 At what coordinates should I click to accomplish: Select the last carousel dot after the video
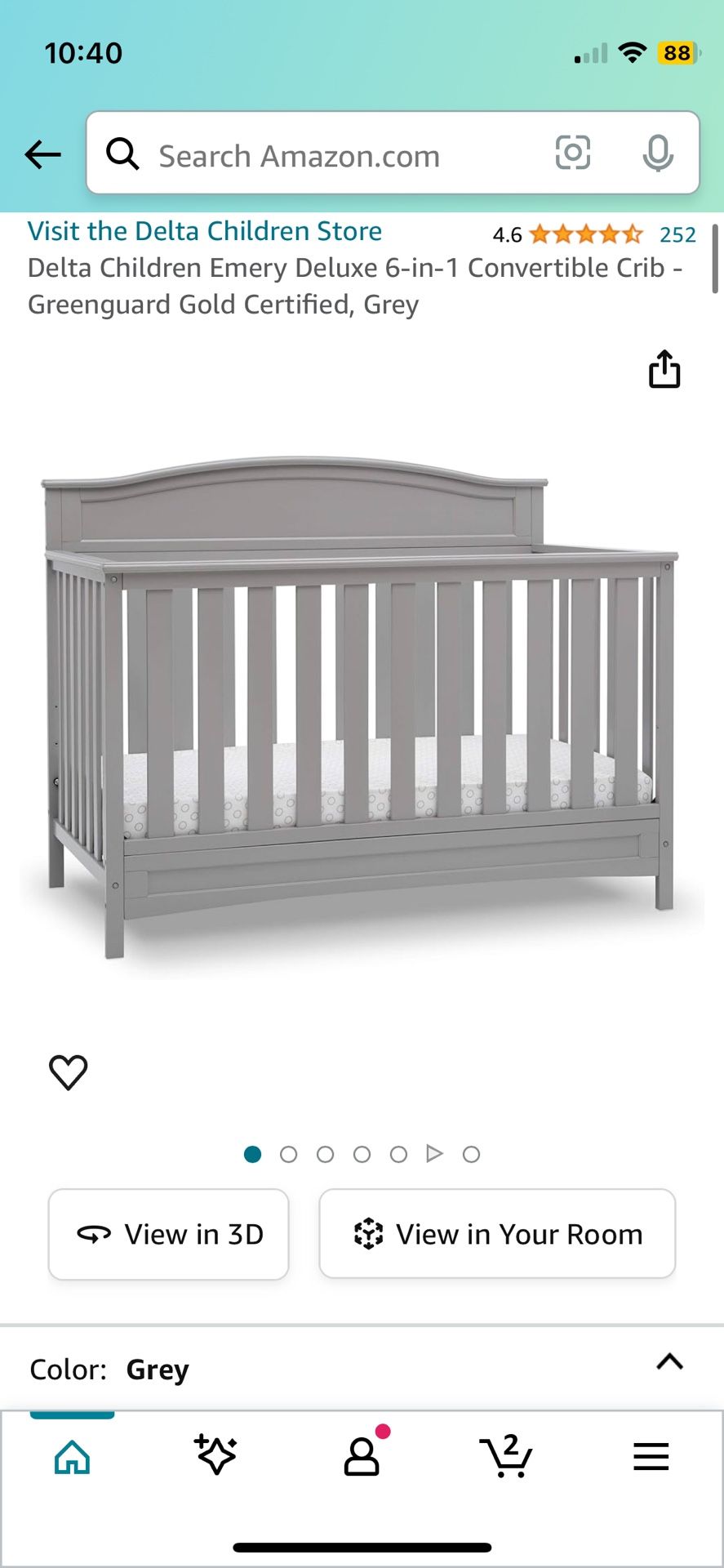[471, 1154]
